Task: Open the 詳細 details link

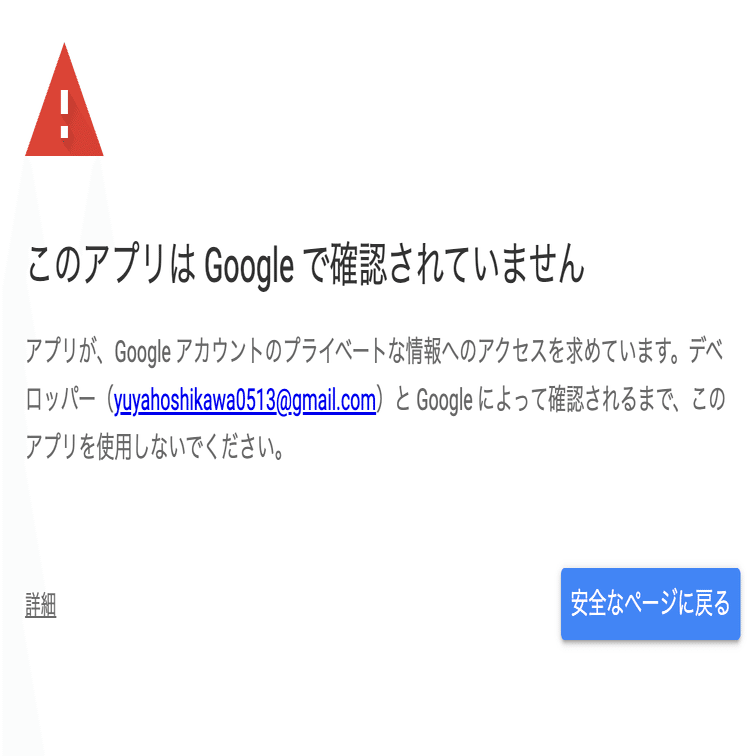Action: (x=41, y=605)
